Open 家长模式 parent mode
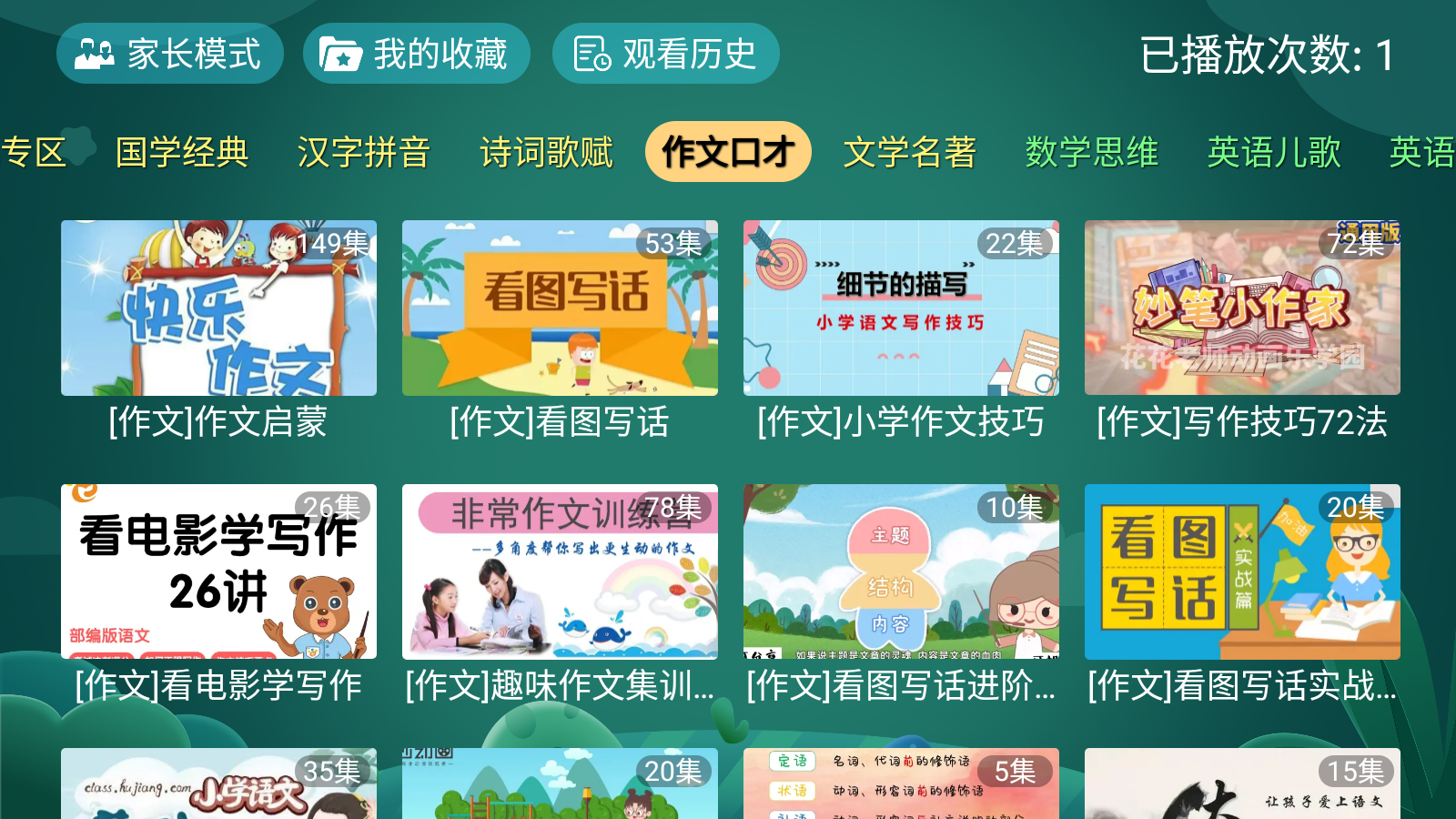 coord(169,54)
